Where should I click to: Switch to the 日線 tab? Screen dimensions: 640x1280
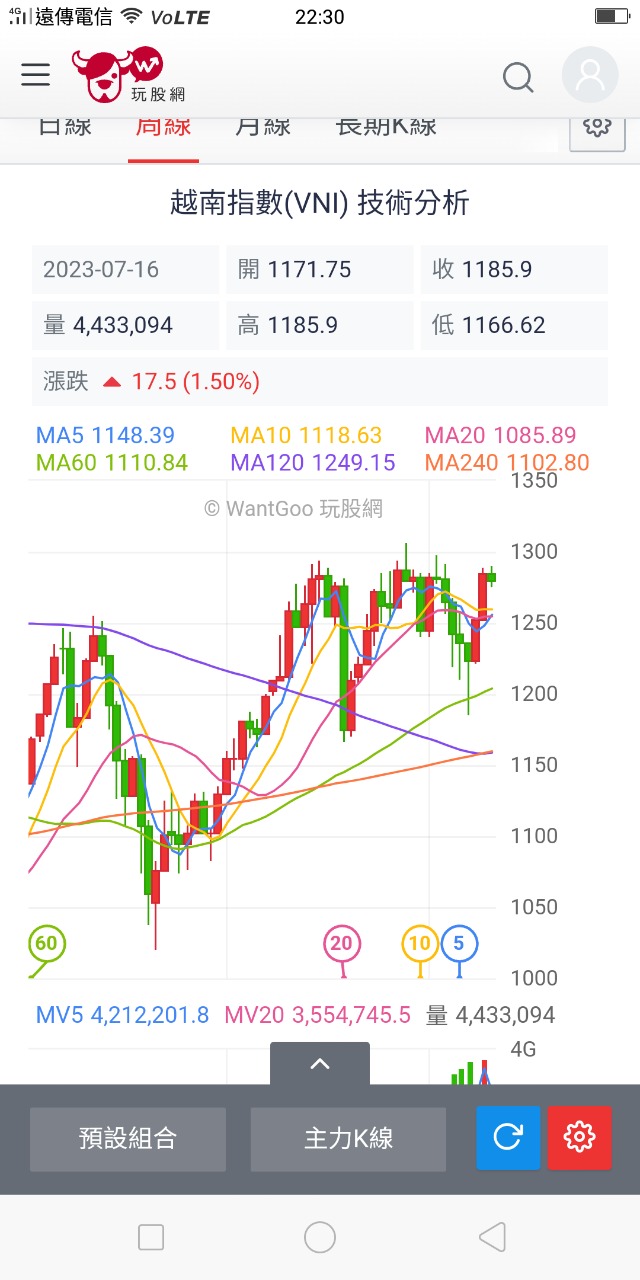coord(65,128)
